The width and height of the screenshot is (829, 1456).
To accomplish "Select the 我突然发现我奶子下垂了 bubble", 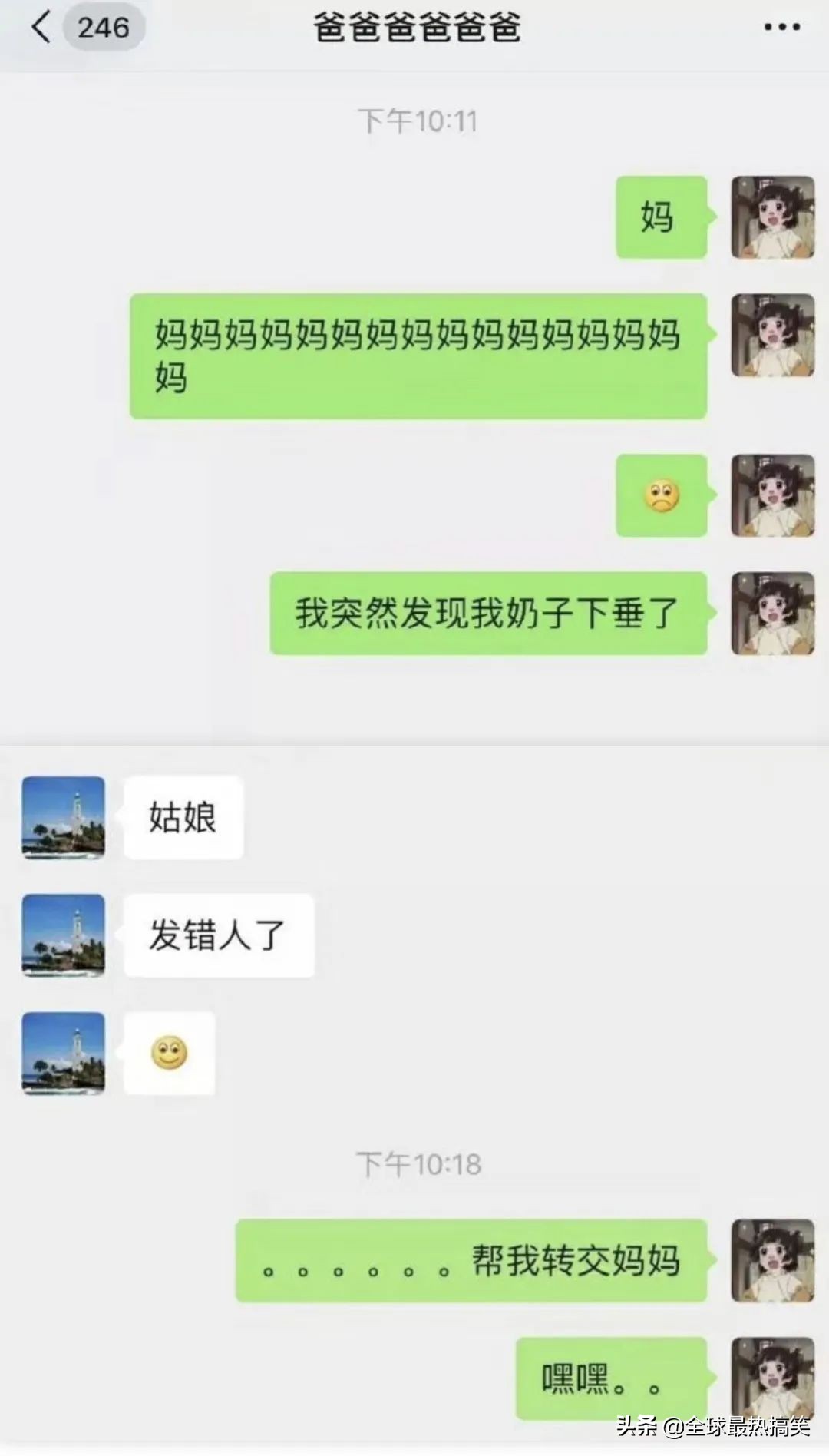I will click(x=489, y=612).
